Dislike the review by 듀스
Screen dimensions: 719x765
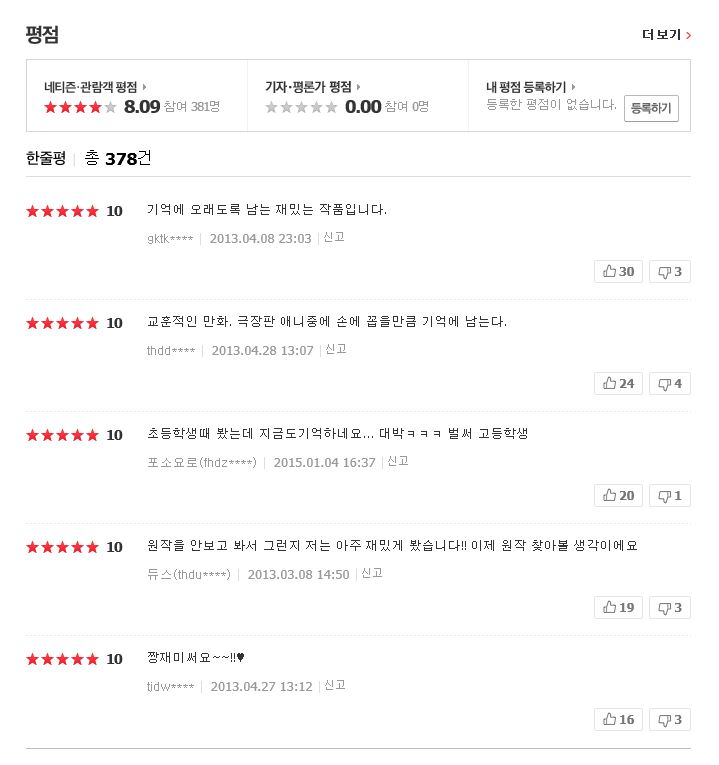coord(669,608)
